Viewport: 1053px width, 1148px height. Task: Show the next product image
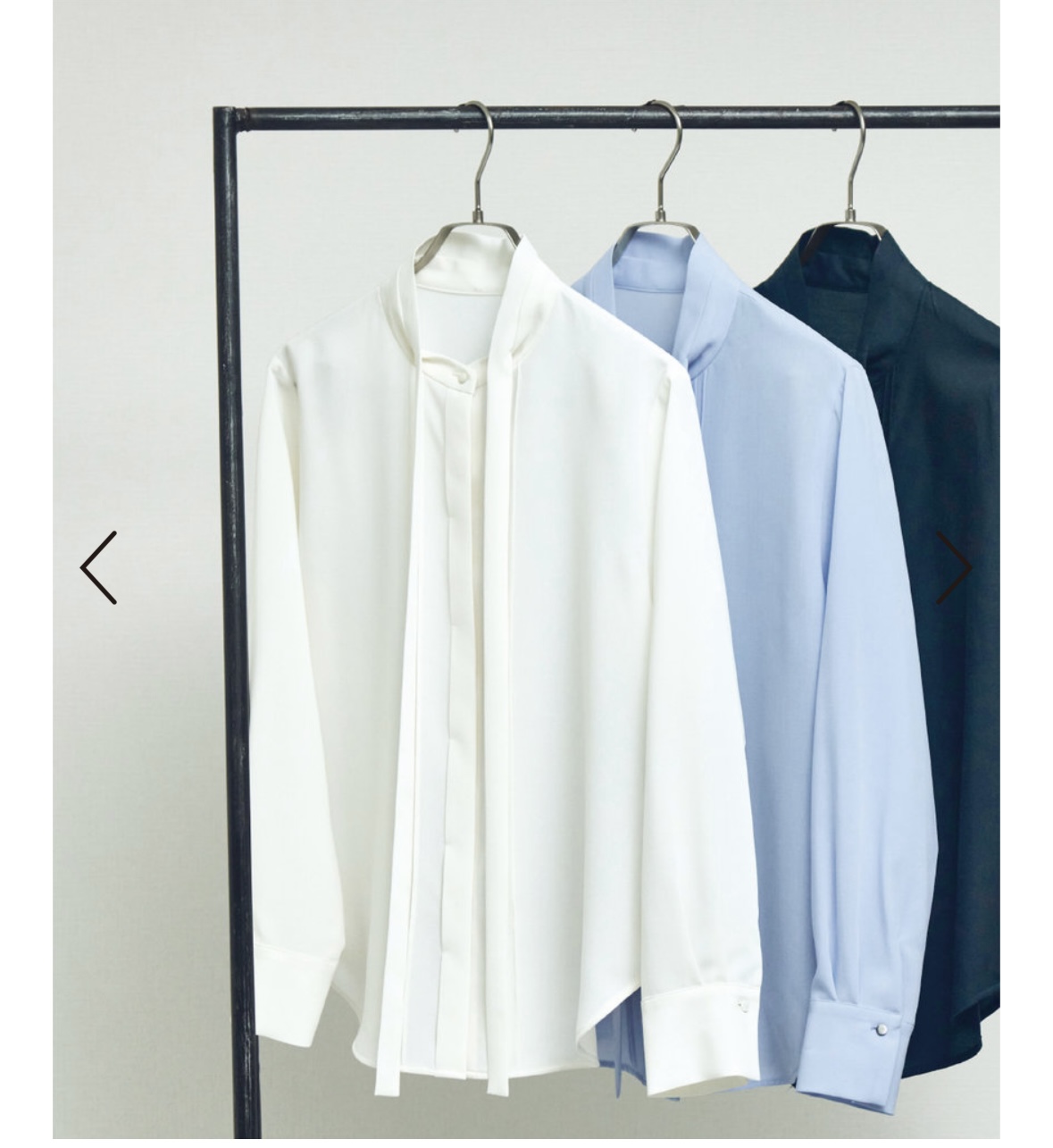click(953, 567)
